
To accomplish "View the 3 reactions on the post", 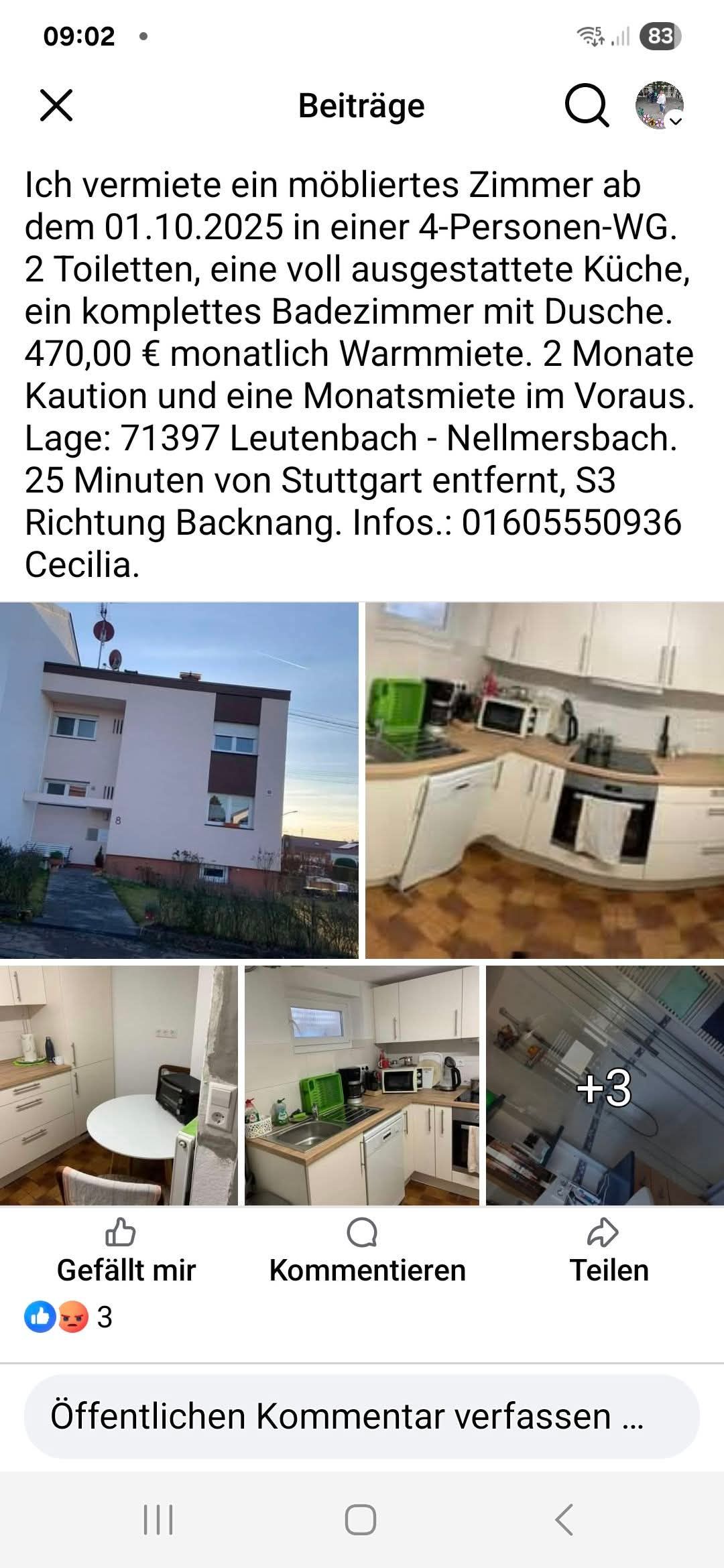I will pos(68,1317).
